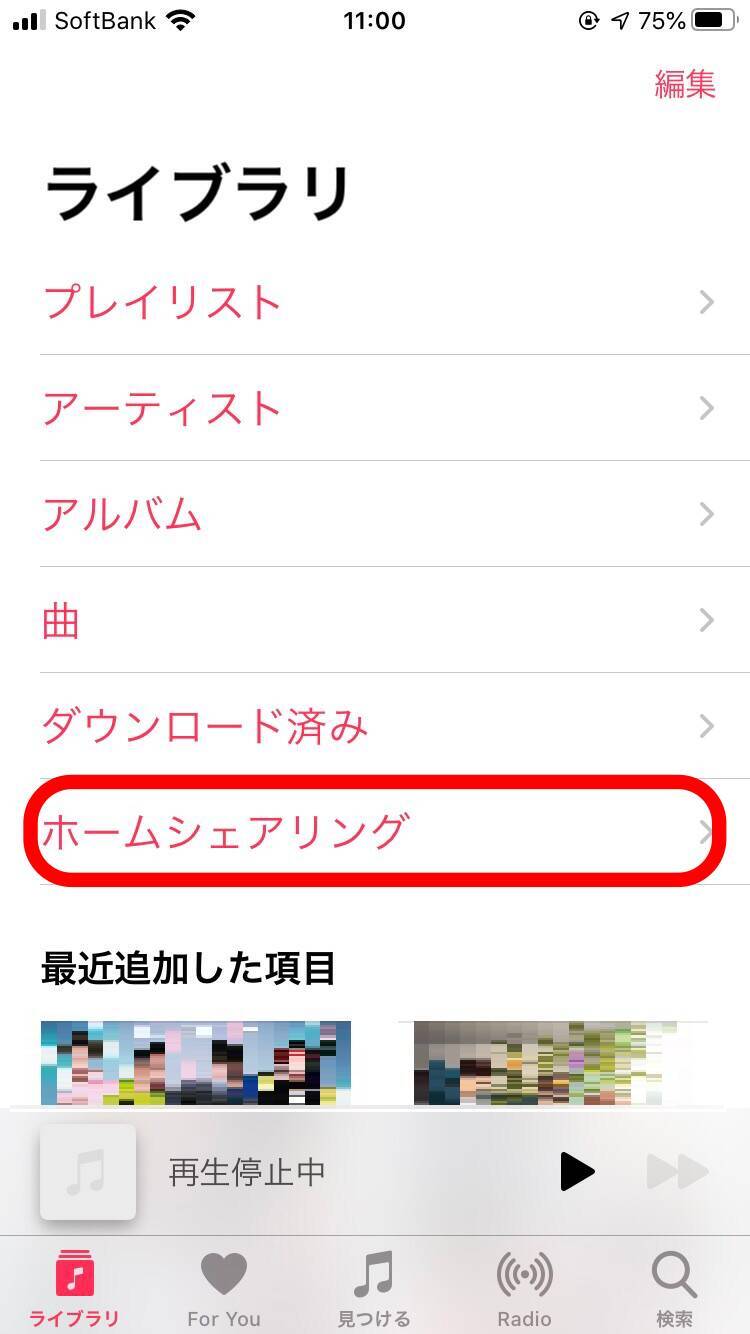Open the 再生停止中 mini player

(300, 1172)
